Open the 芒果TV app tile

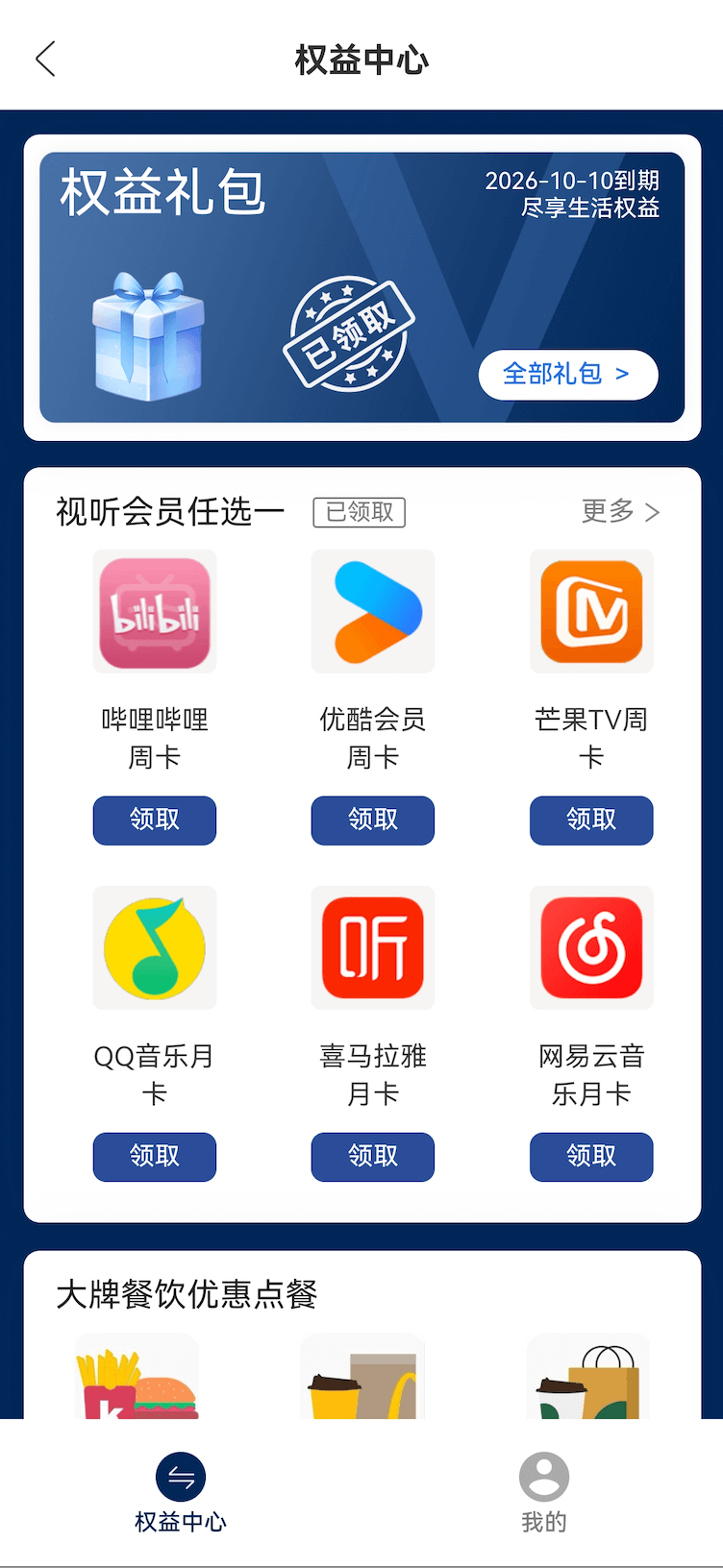(x=591, y=612)
